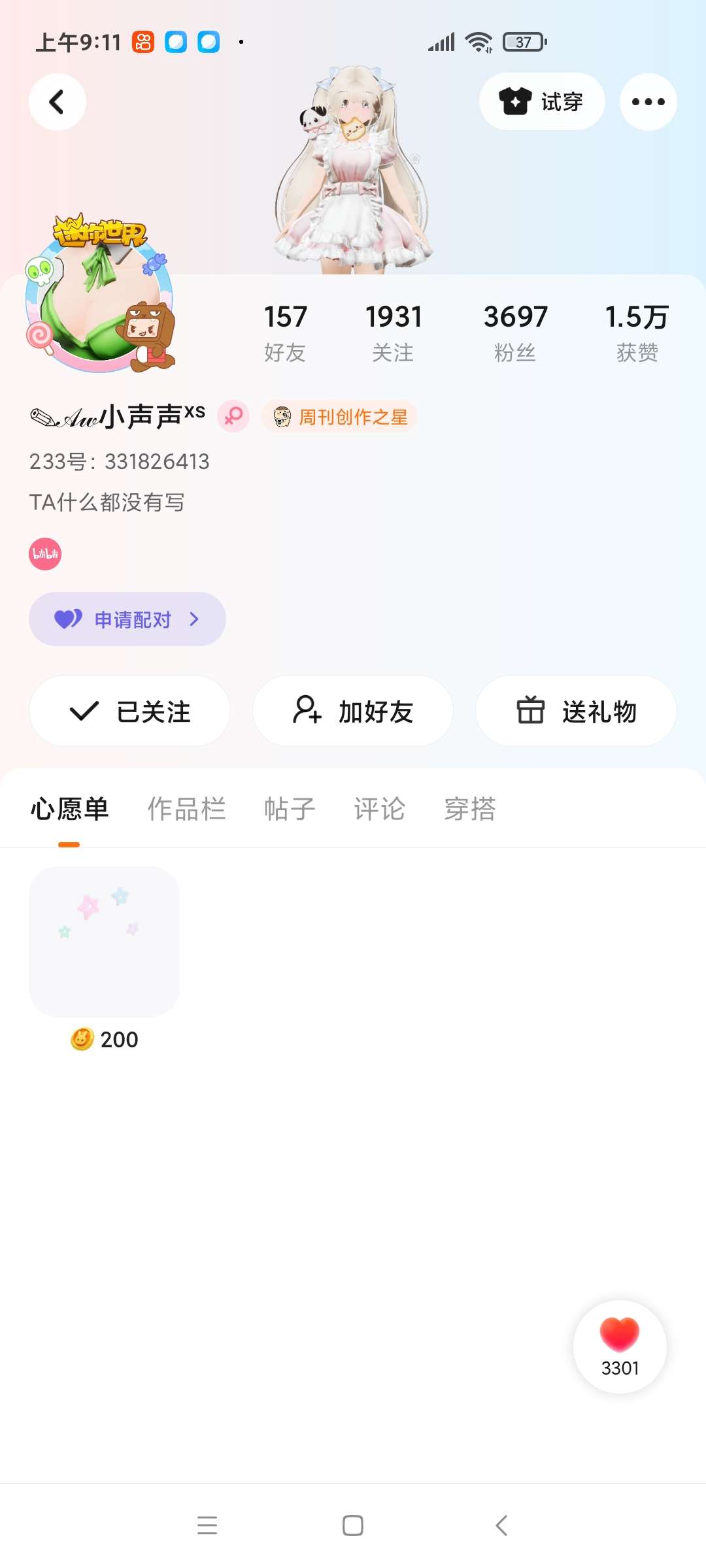Tap 送礼物 to send a gift
The height and width of the screenshot is (1568, 706).
(576, 711)
